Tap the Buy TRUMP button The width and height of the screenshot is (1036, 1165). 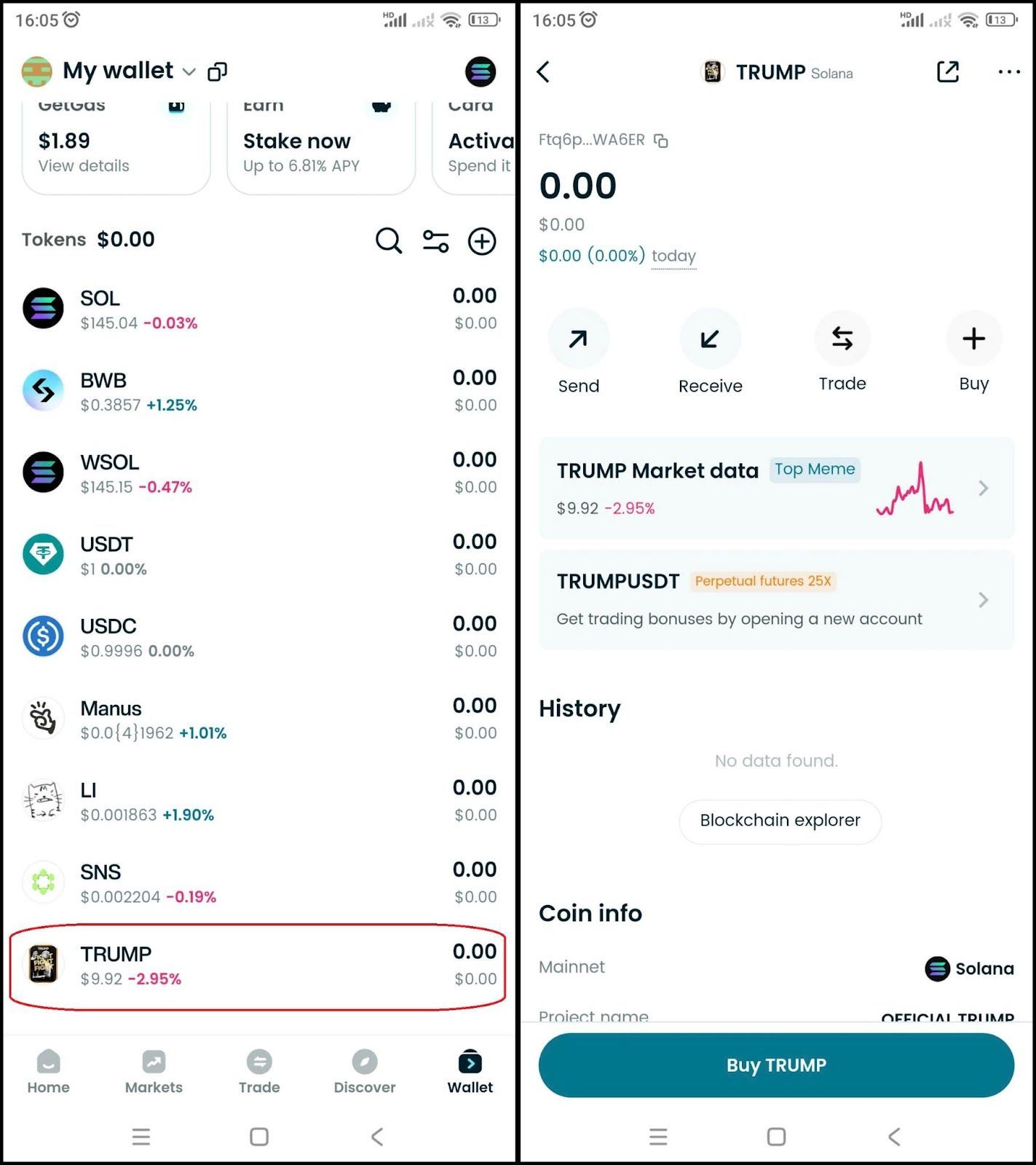coord(776,1065)
